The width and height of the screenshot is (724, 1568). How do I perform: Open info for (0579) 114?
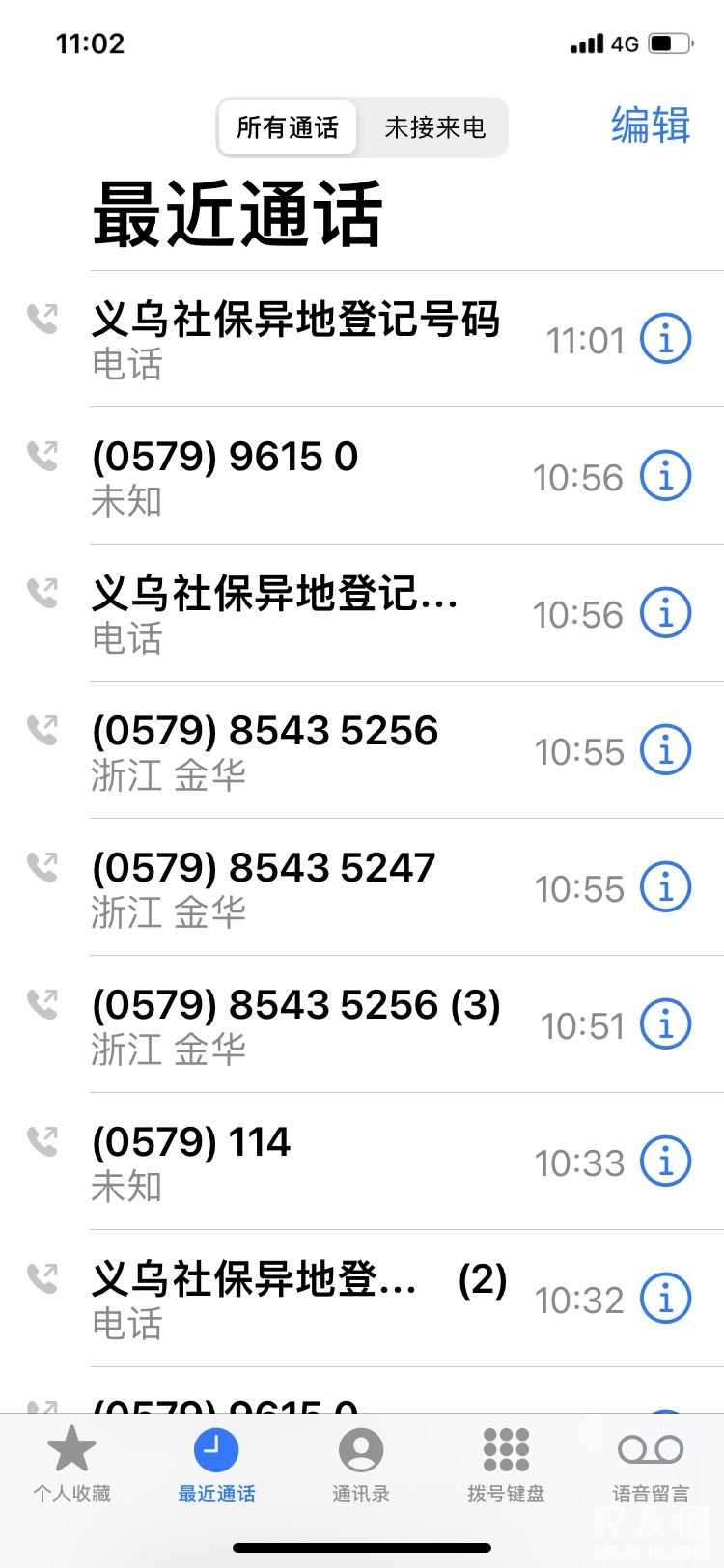(x=666, y=1162)
